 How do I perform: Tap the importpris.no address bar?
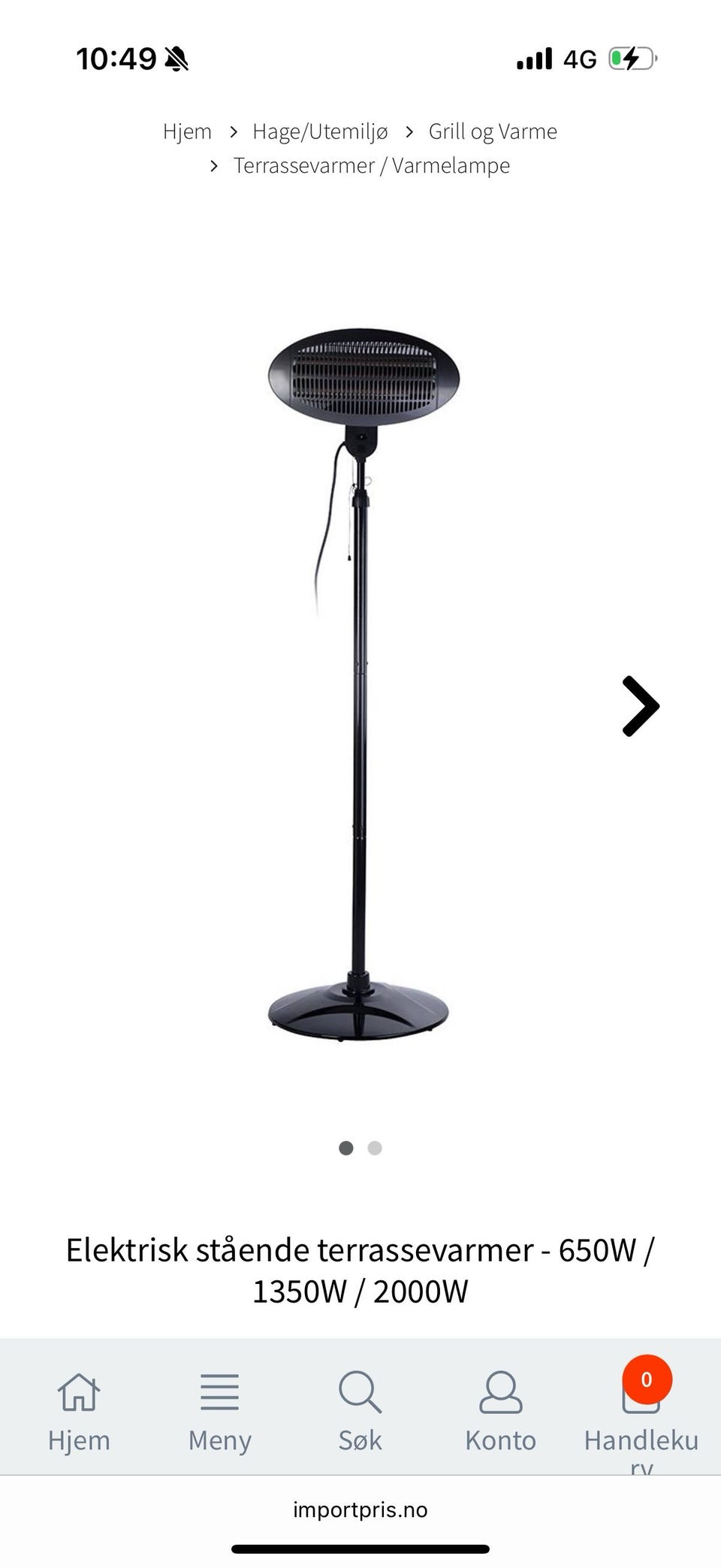360,1509
